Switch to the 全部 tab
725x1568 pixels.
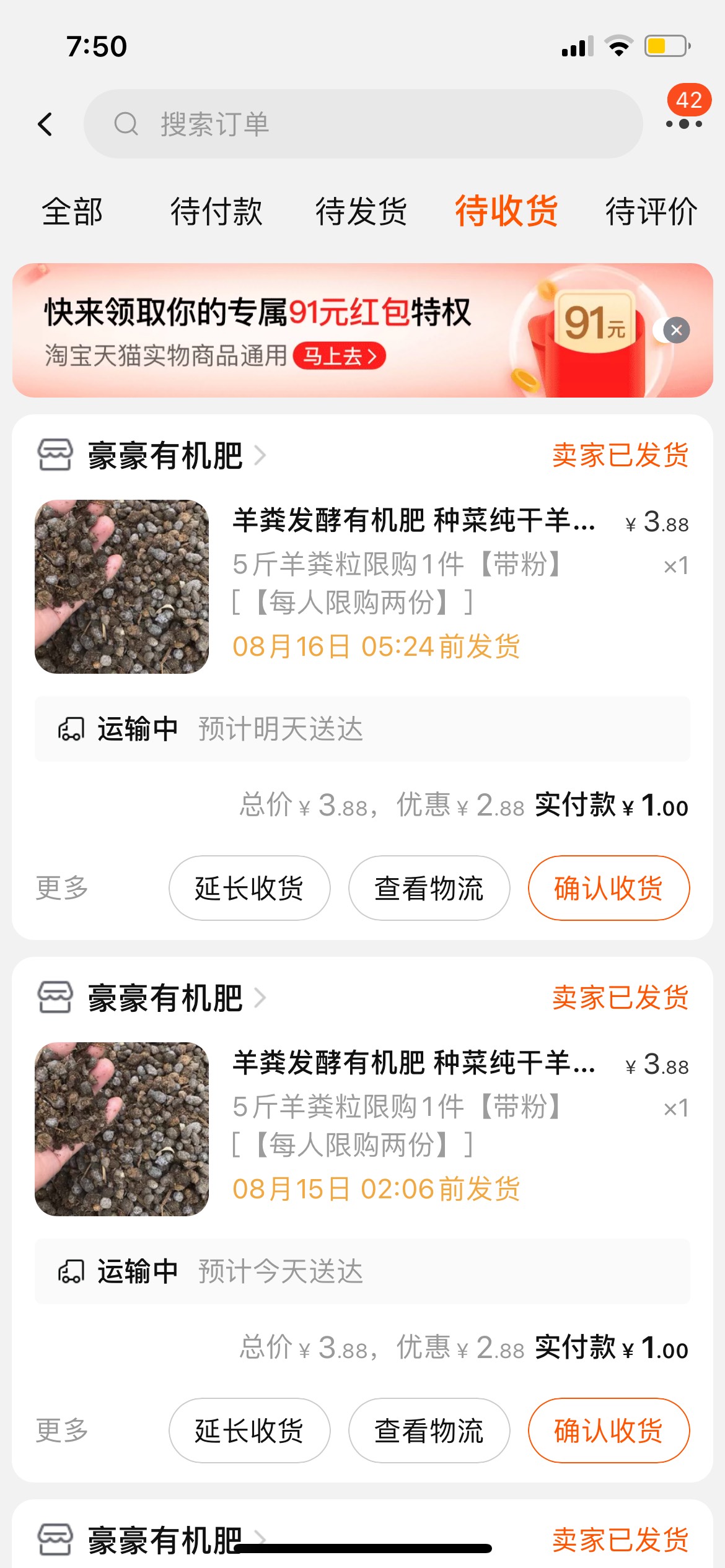pos(72,212)
